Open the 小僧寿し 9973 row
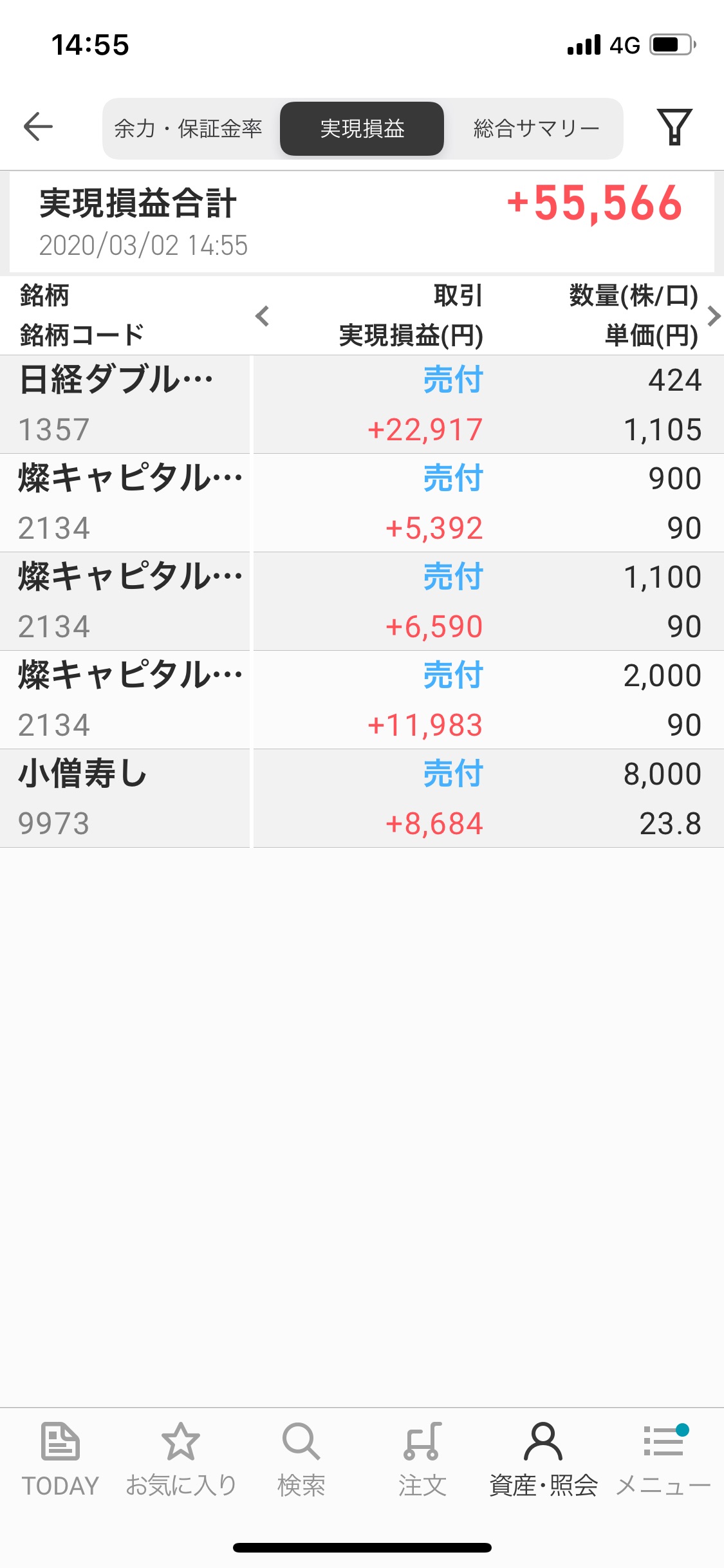Image resolution: width=724 pixels, height=1568 pixels. (362, 798)
